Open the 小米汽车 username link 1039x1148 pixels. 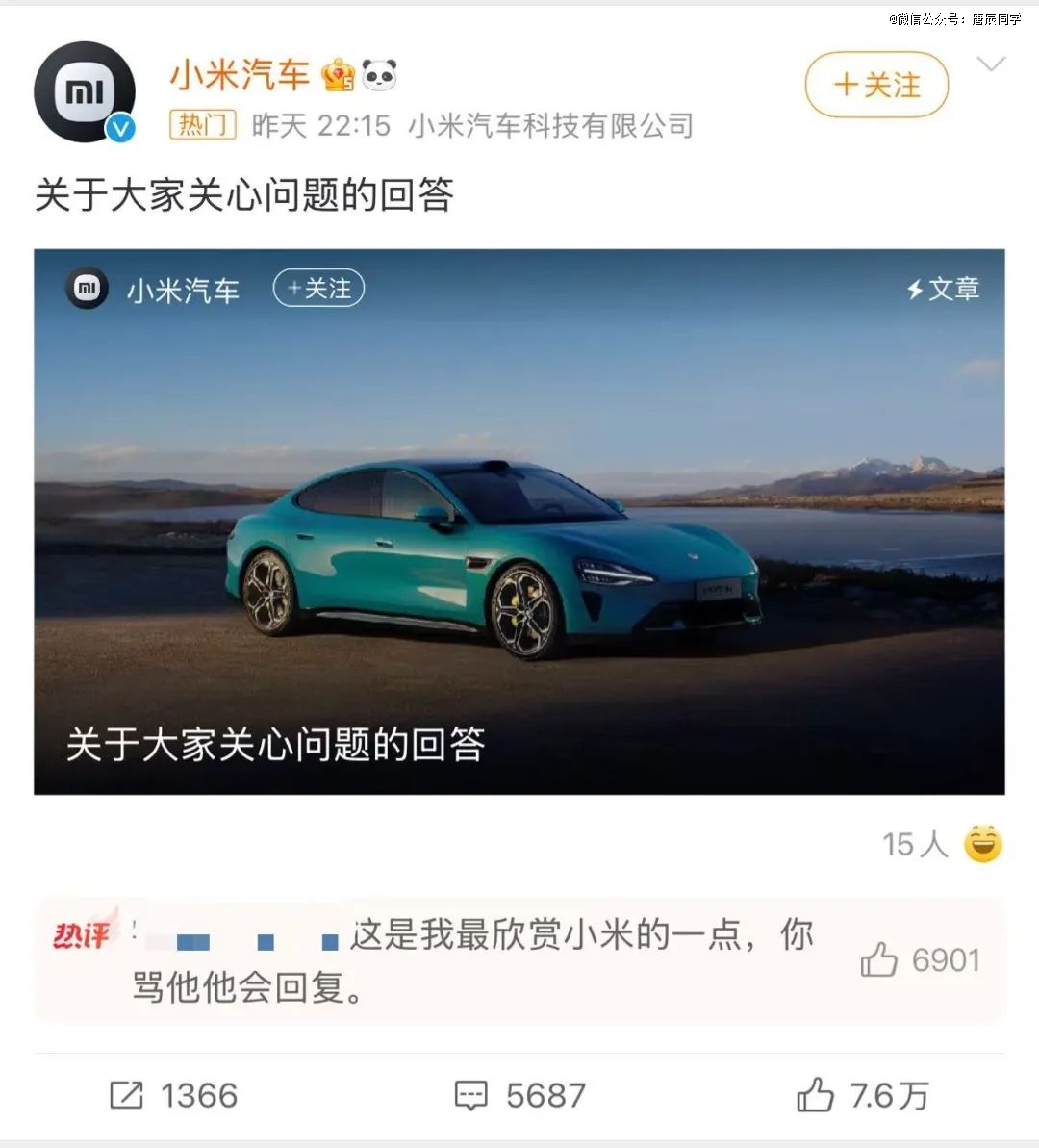[240, 75]
